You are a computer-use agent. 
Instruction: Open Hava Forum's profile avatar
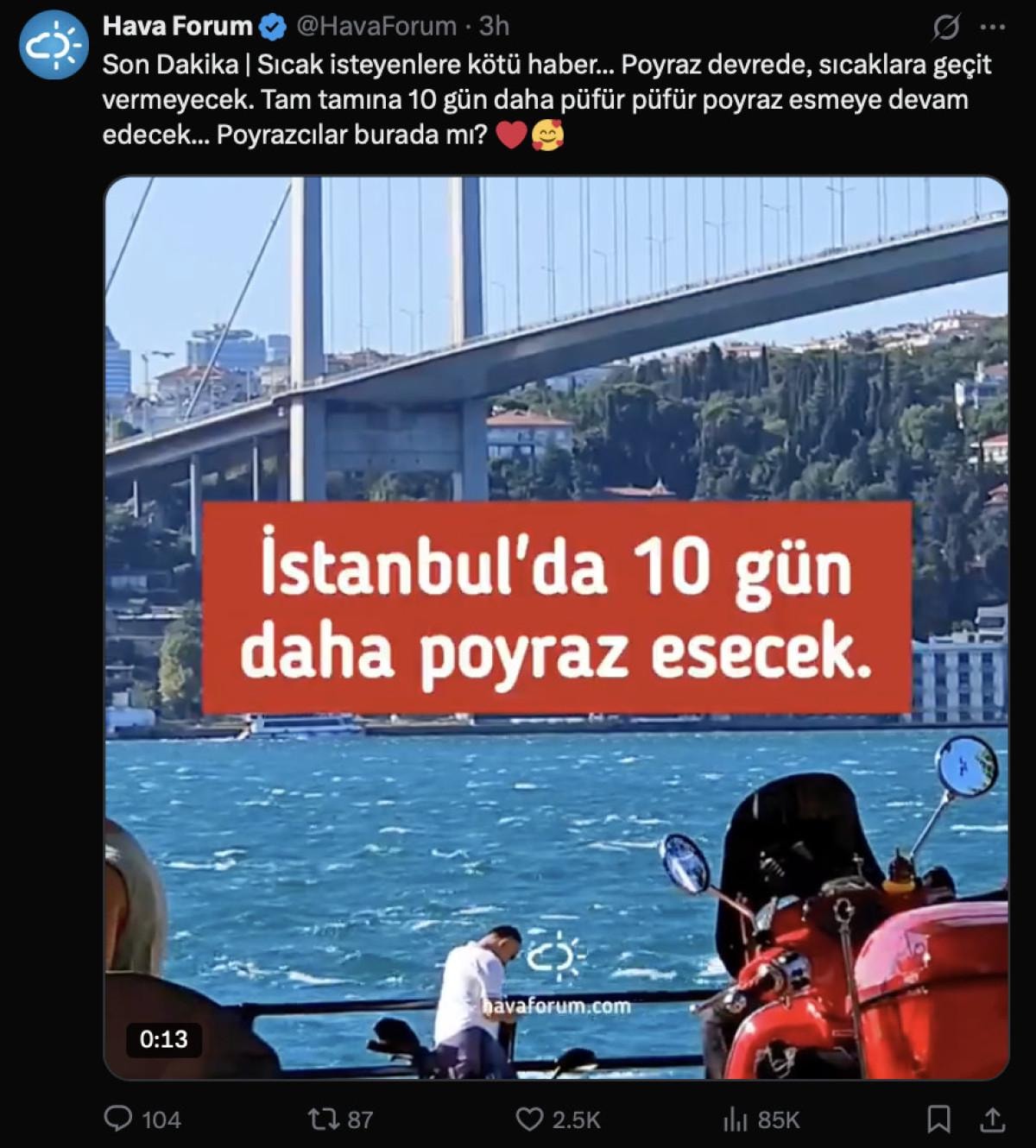click(55, 45)
